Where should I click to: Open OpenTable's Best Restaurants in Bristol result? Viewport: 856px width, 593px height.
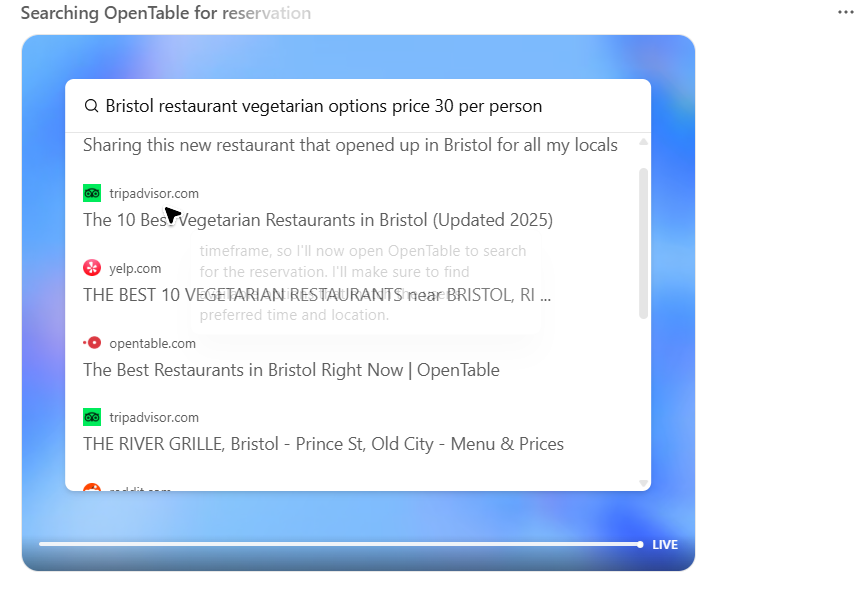(x=291, y=370)
